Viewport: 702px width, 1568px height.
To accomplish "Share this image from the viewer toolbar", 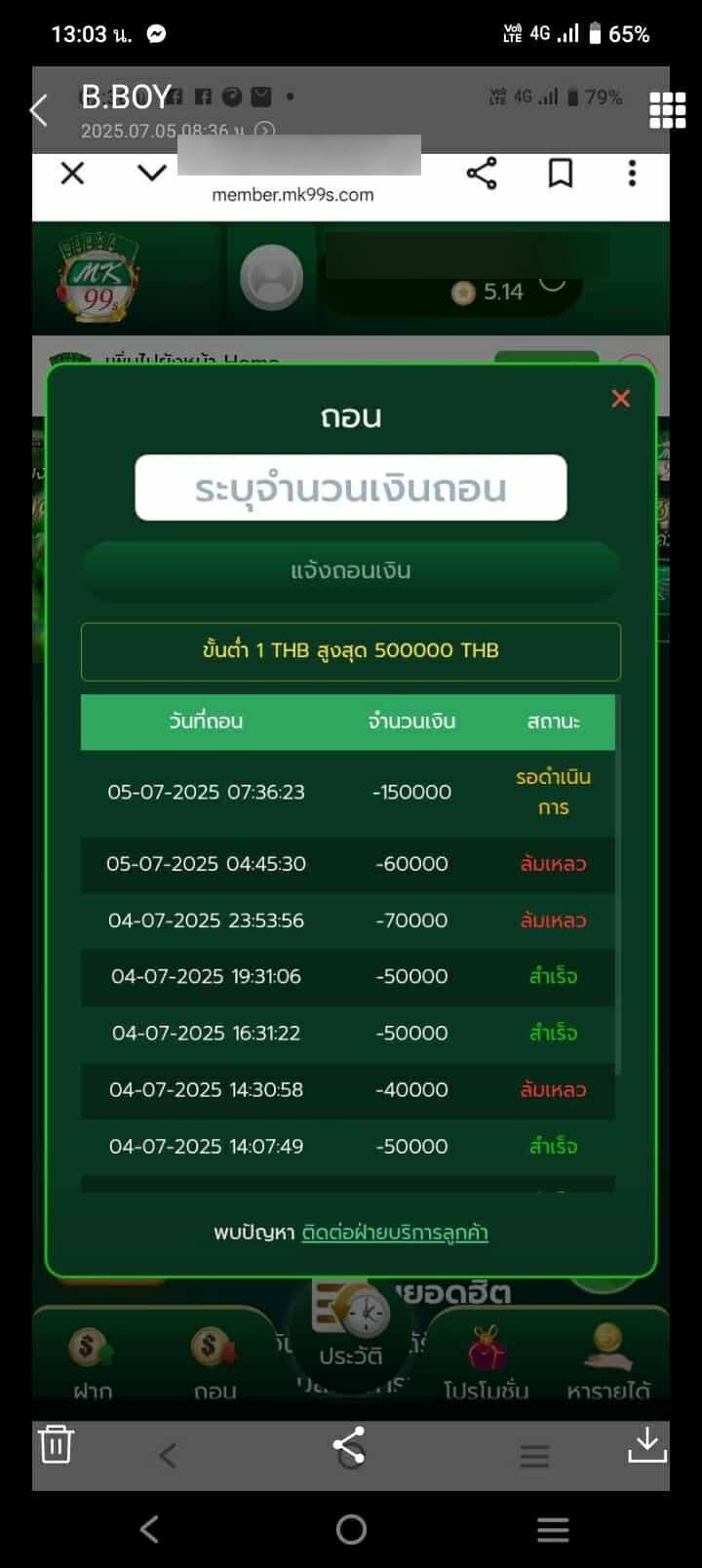I will pos(348,1444).
